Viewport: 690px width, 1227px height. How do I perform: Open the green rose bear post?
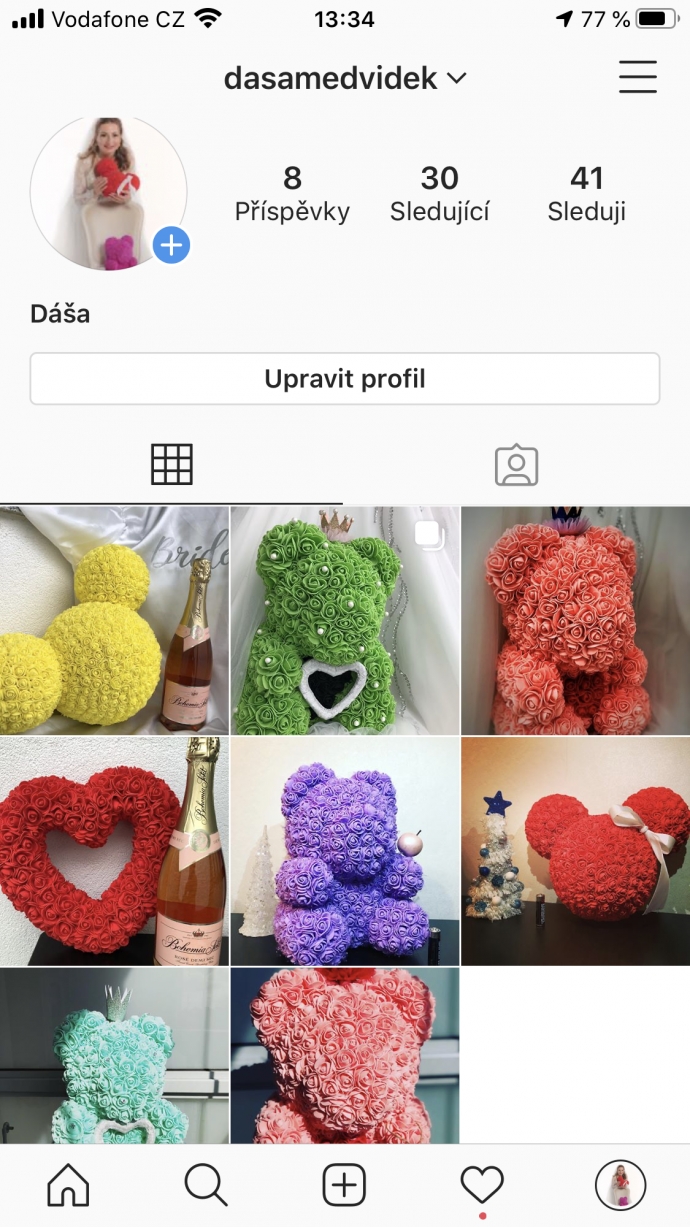pyautogui.click(x=344, y=620)
